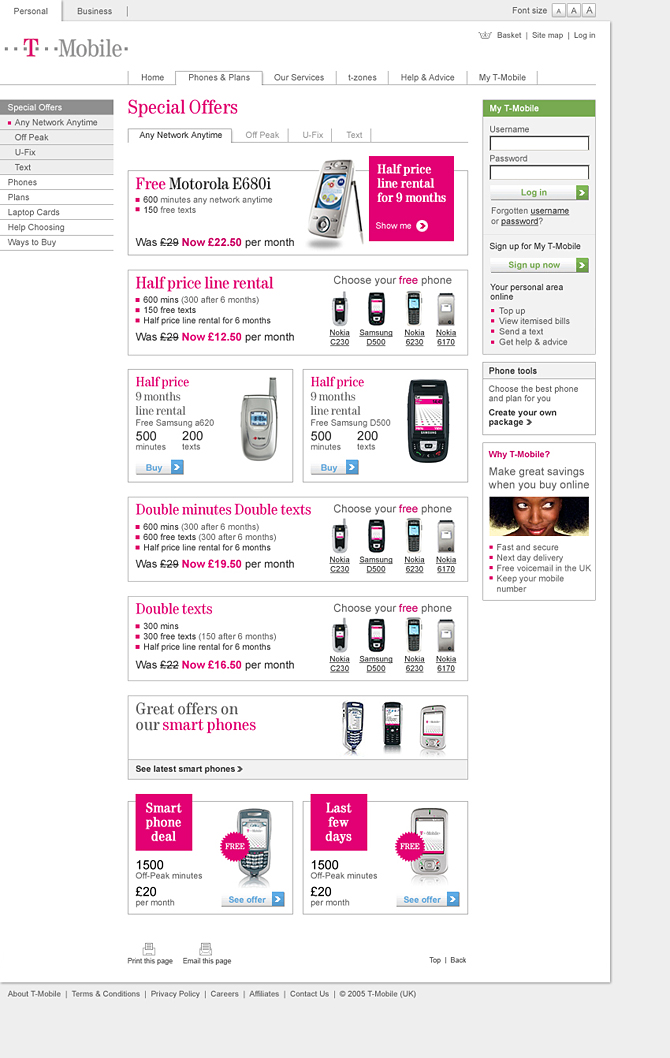Buy the half price Samsung D500
The height and width of the screenshot is (1058, 670).
coord(339,467)
